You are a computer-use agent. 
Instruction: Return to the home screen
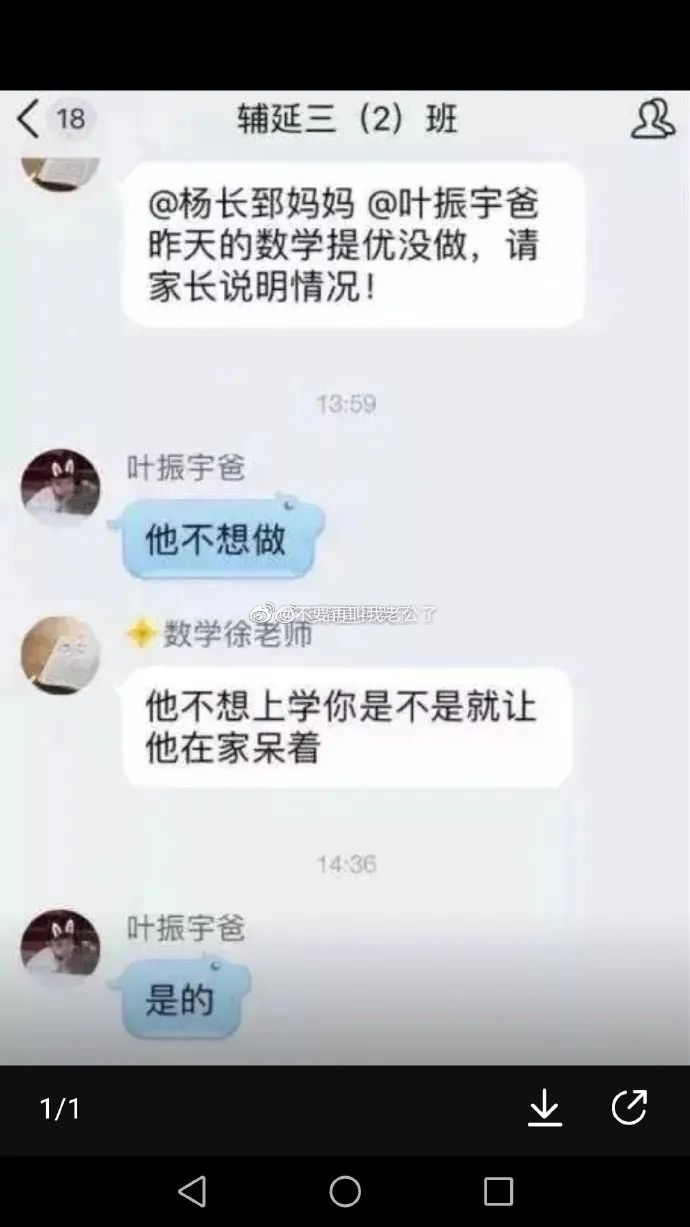[x=345, y=1191]
